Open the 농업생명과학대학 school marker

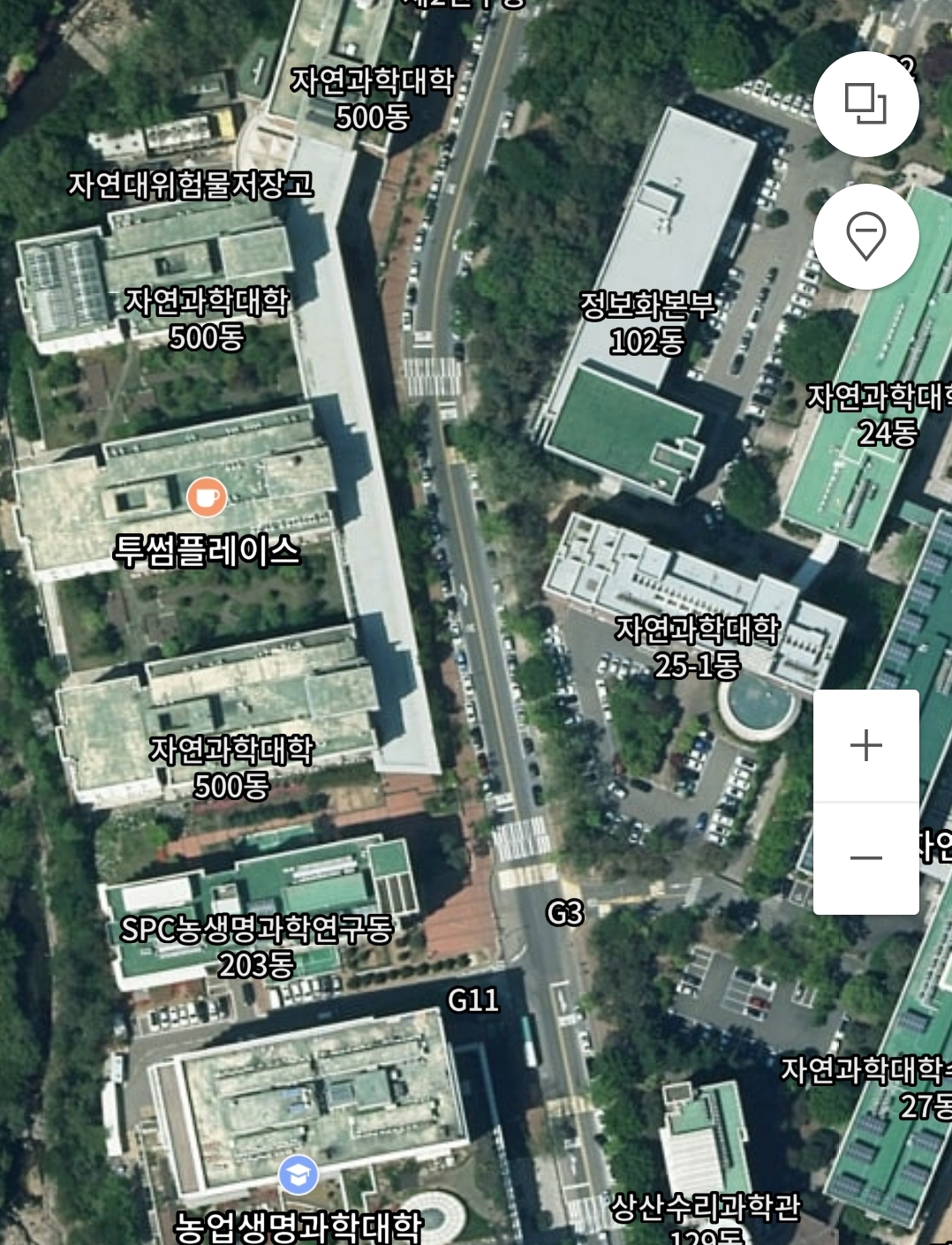coord(298,1174)
